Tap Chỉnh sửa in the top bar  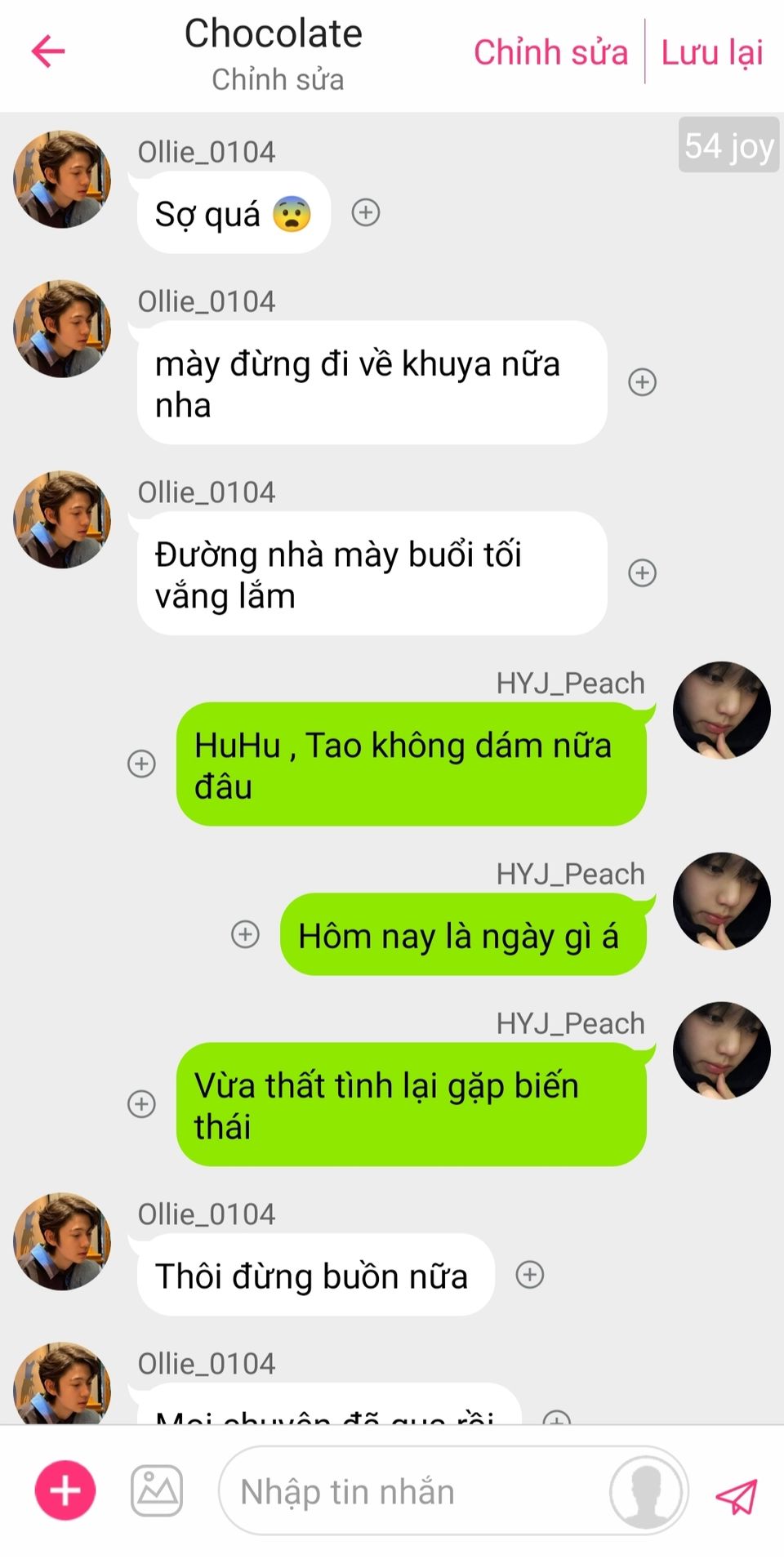[550, 52]
